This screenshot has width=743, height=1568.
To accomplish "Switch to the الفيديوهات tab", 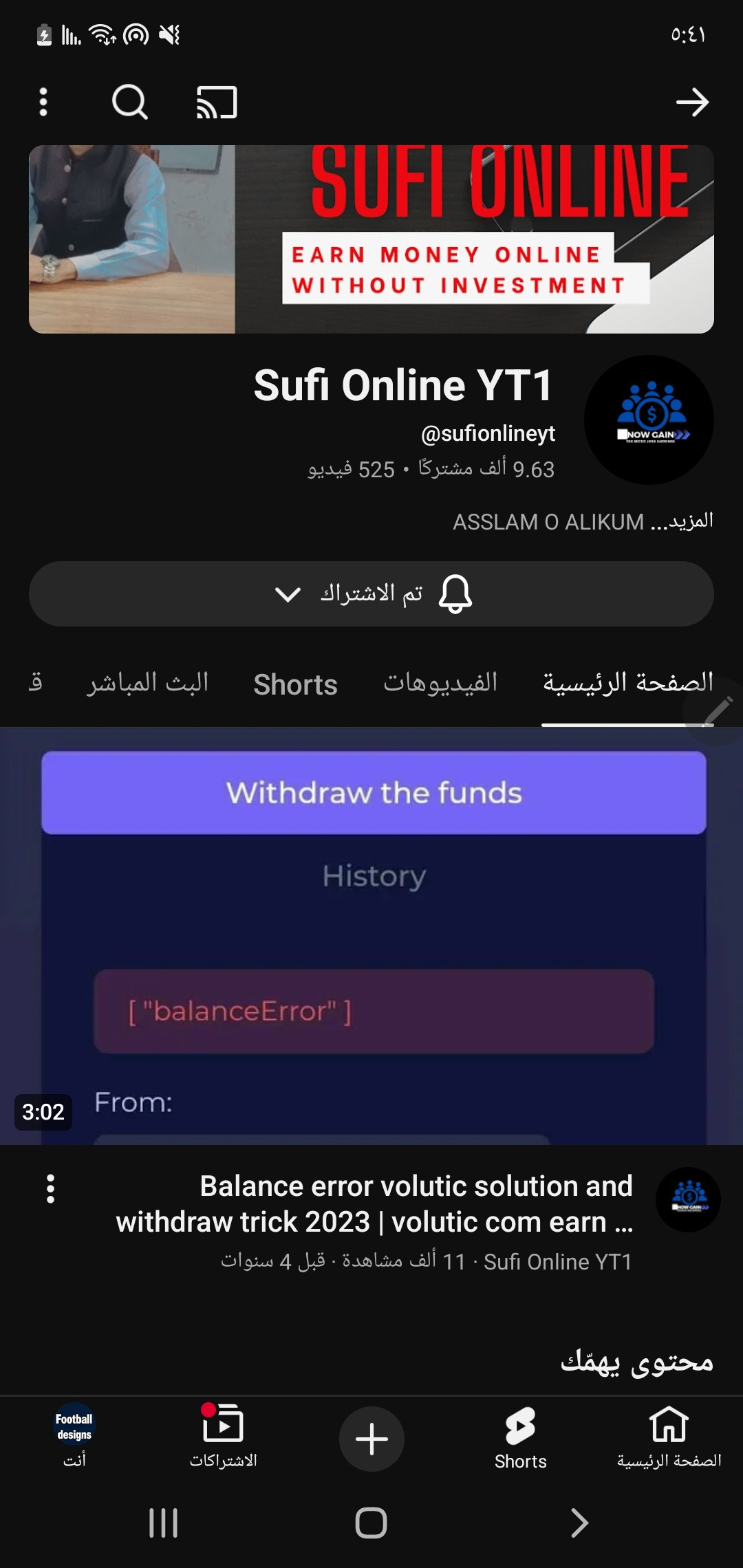I will [x=440, y=683].
